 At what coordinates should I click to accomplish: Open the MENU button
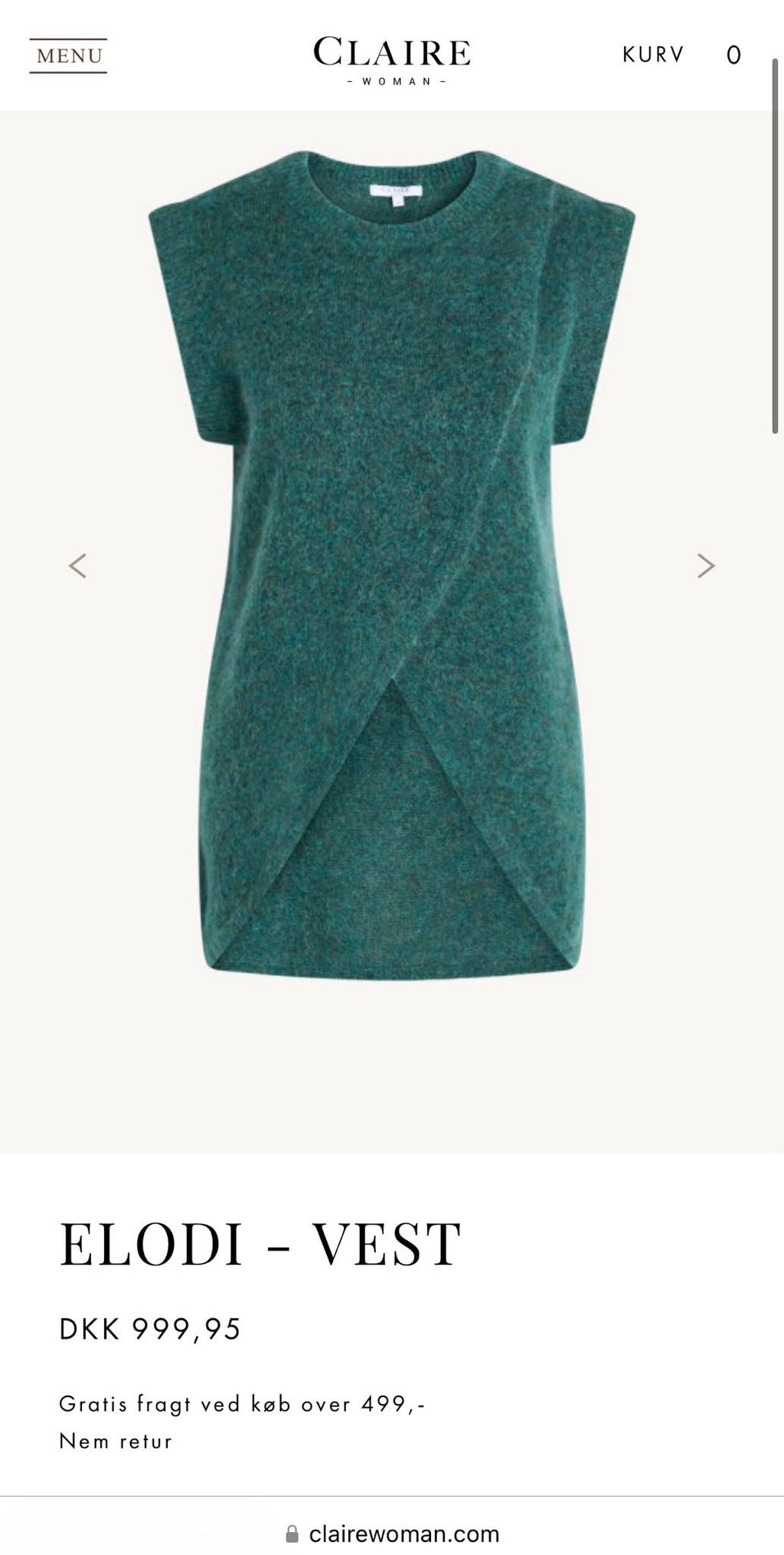tap(68, 56)
